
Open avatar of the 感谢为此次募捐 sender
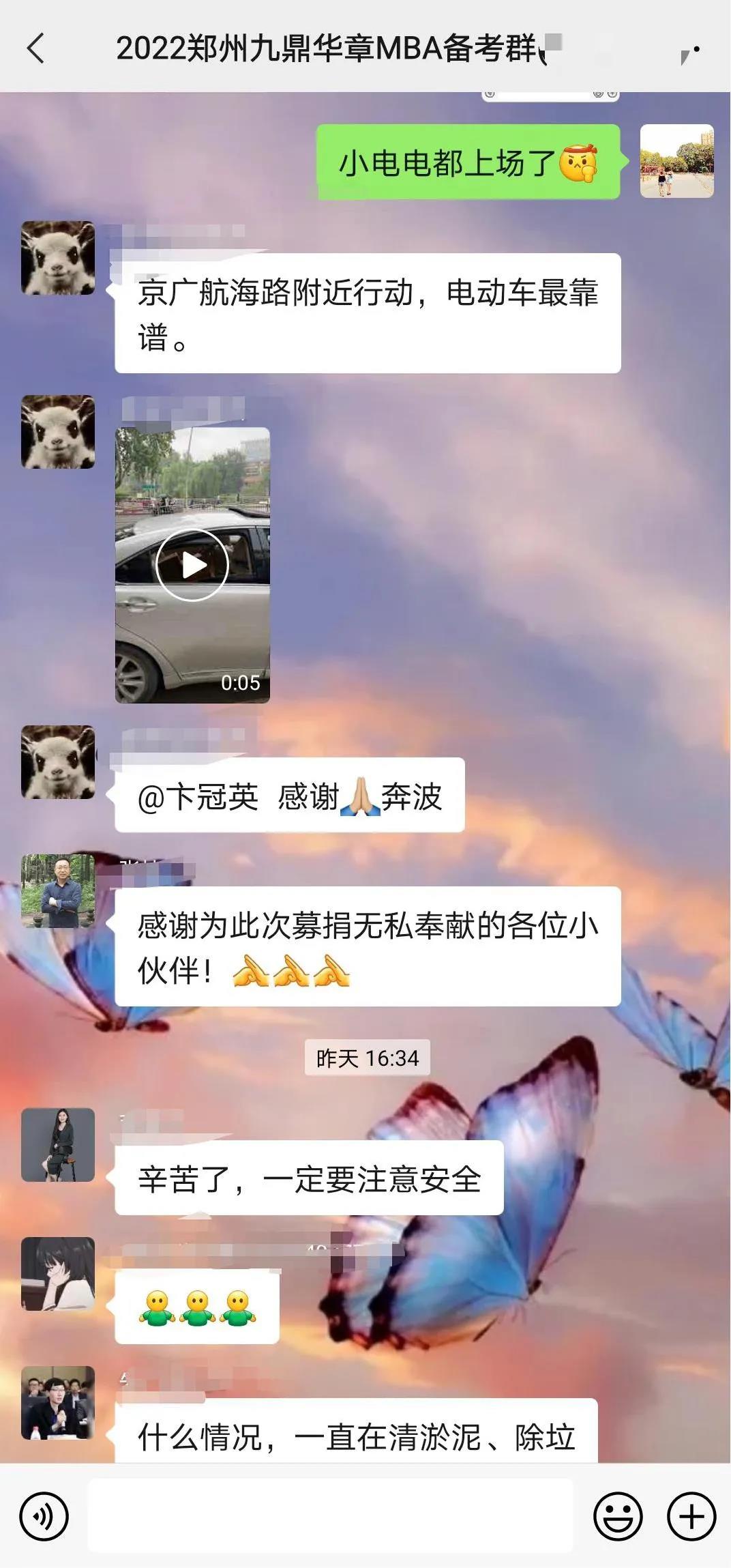(x=58, y=890)
